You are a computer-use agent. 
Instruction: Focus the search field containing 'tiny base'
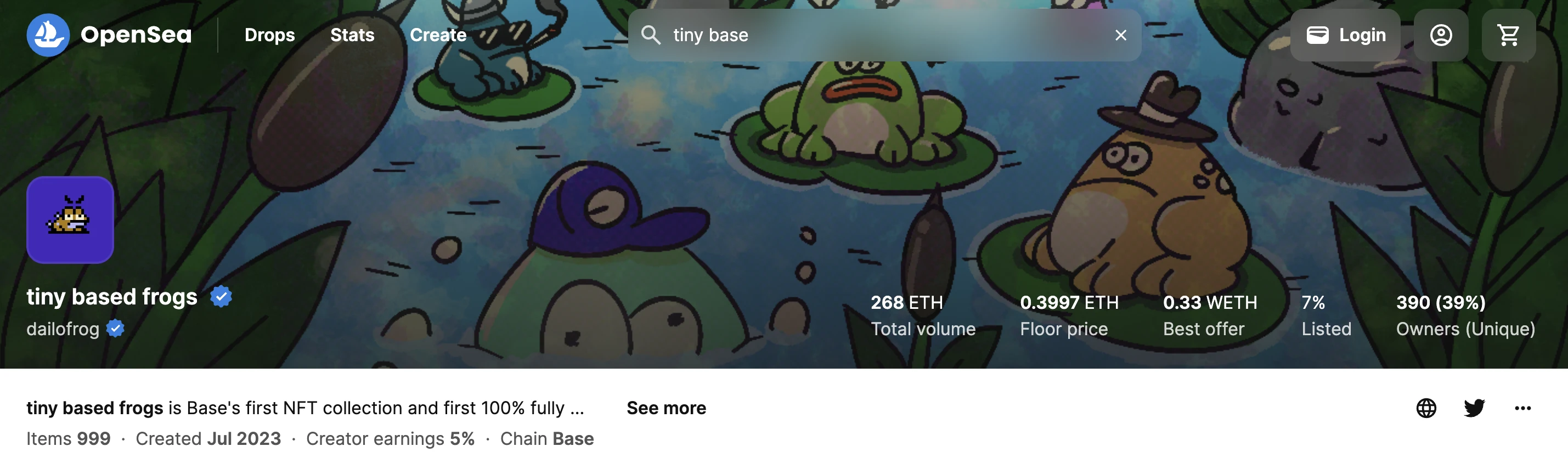877,35
